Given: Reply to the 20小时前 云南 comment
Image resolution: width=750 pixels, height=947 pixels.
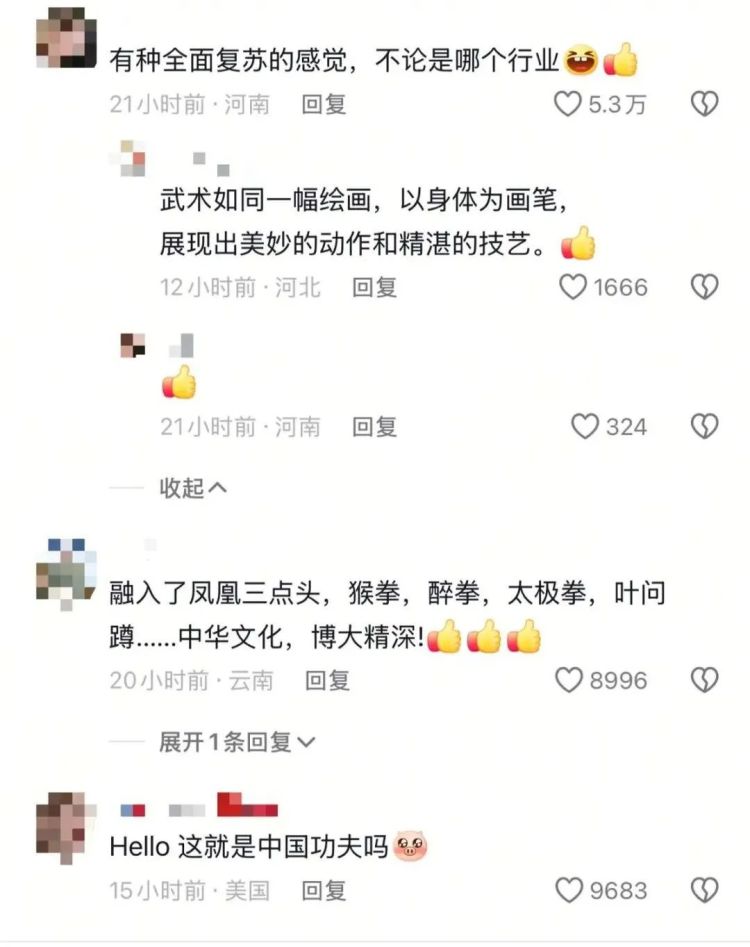Looking at the screenshot, I should [x=327, y=681].
